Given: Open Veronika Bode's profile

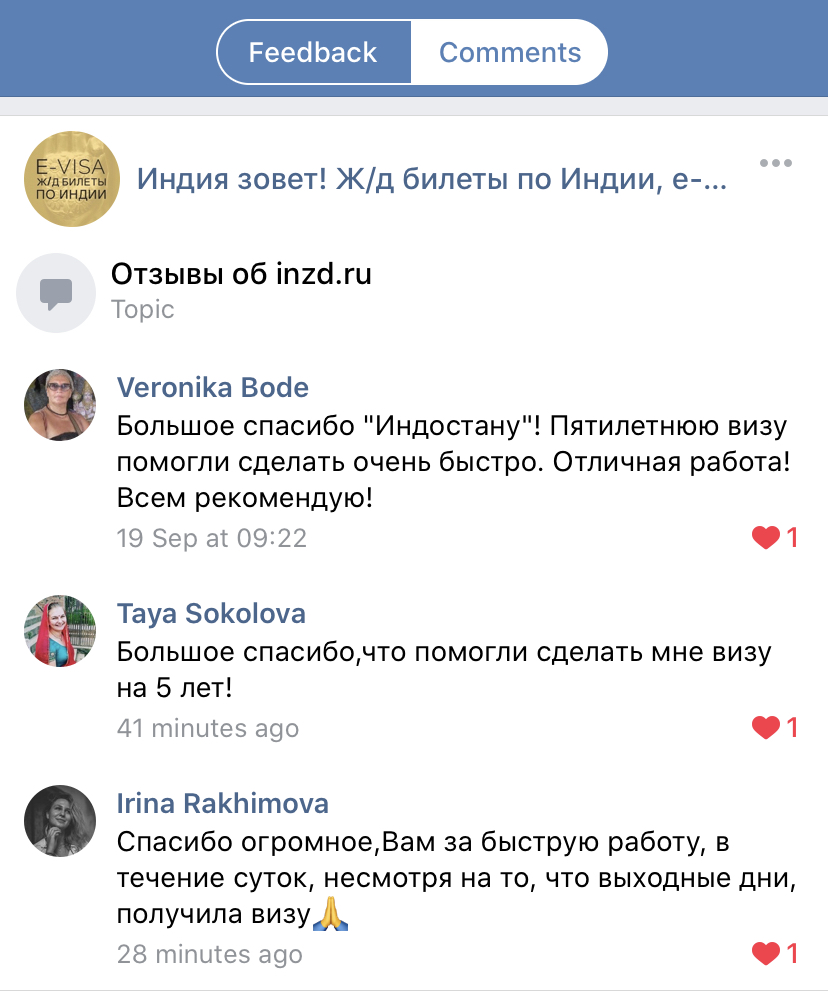Looking at the screenshot, I should pyautogui.click(x=213, y=387).
